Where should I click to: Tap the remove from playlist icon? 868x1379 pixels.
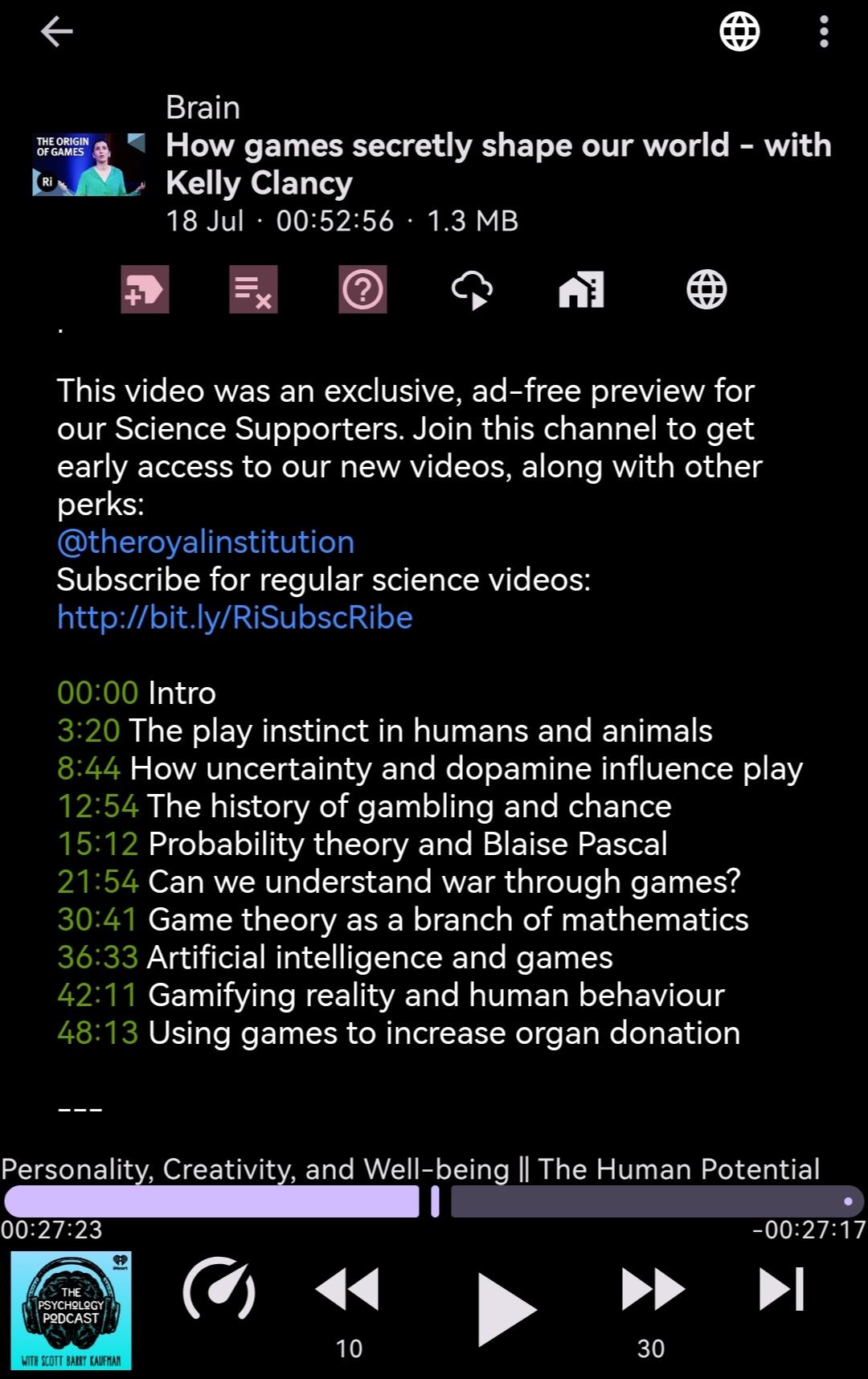point(253,289)
